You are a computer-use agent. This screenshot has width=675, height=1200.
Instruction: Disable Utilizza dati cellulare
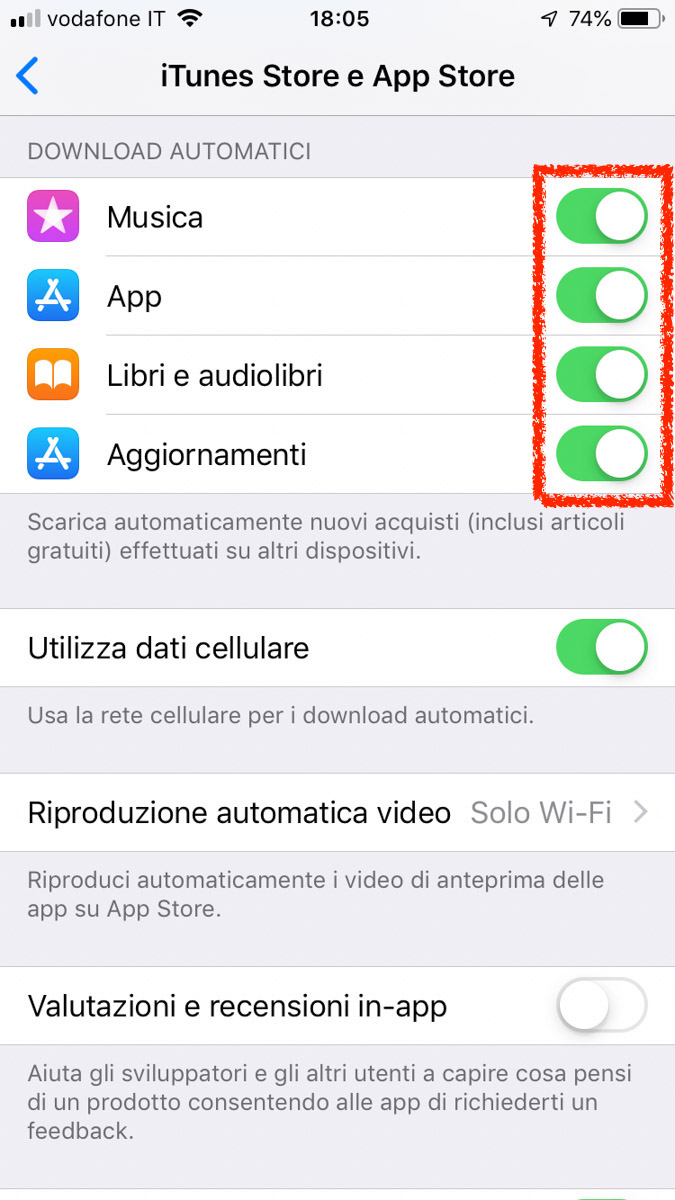(601, 647)
